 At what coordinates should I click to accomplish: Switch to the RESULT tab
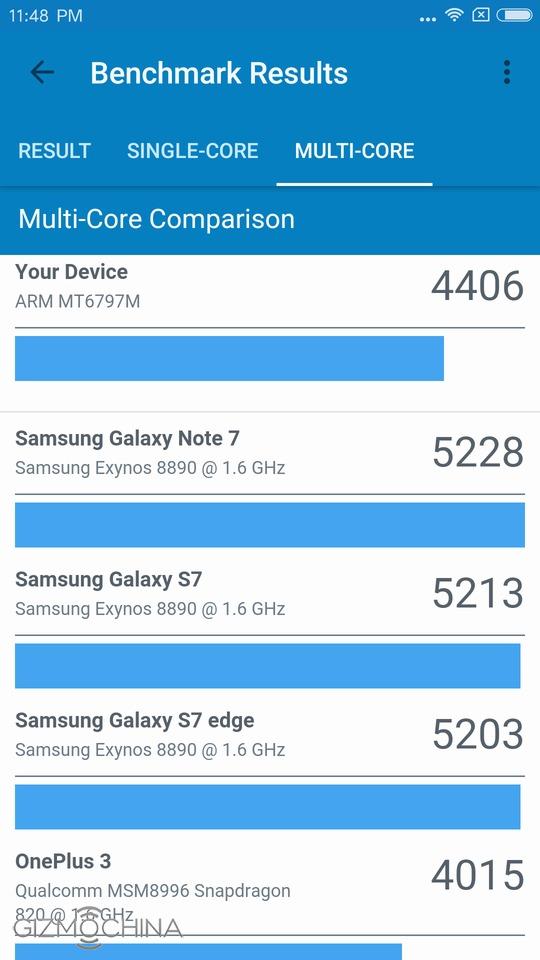tap(54, 151)
